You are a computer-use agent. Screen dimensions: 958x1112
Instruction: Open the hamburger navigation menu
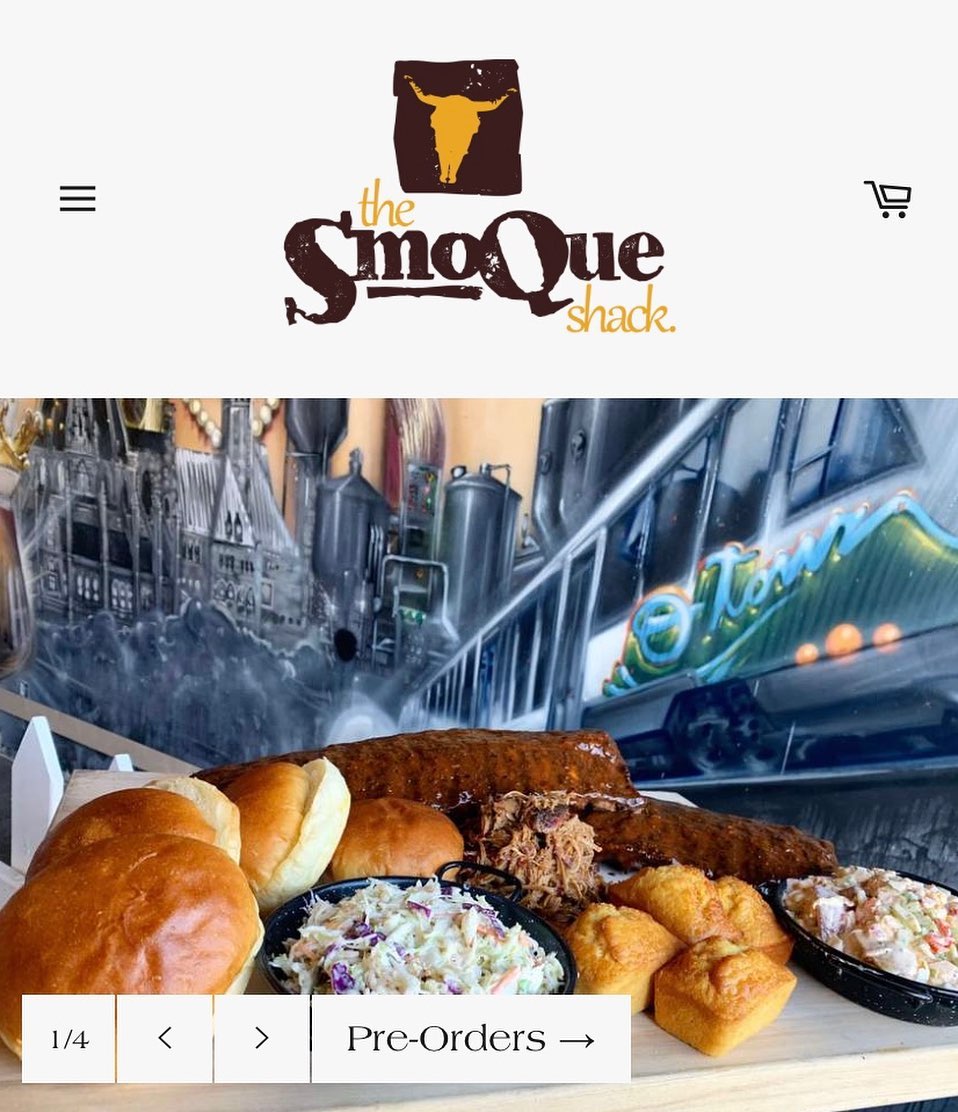pos(77,198)
